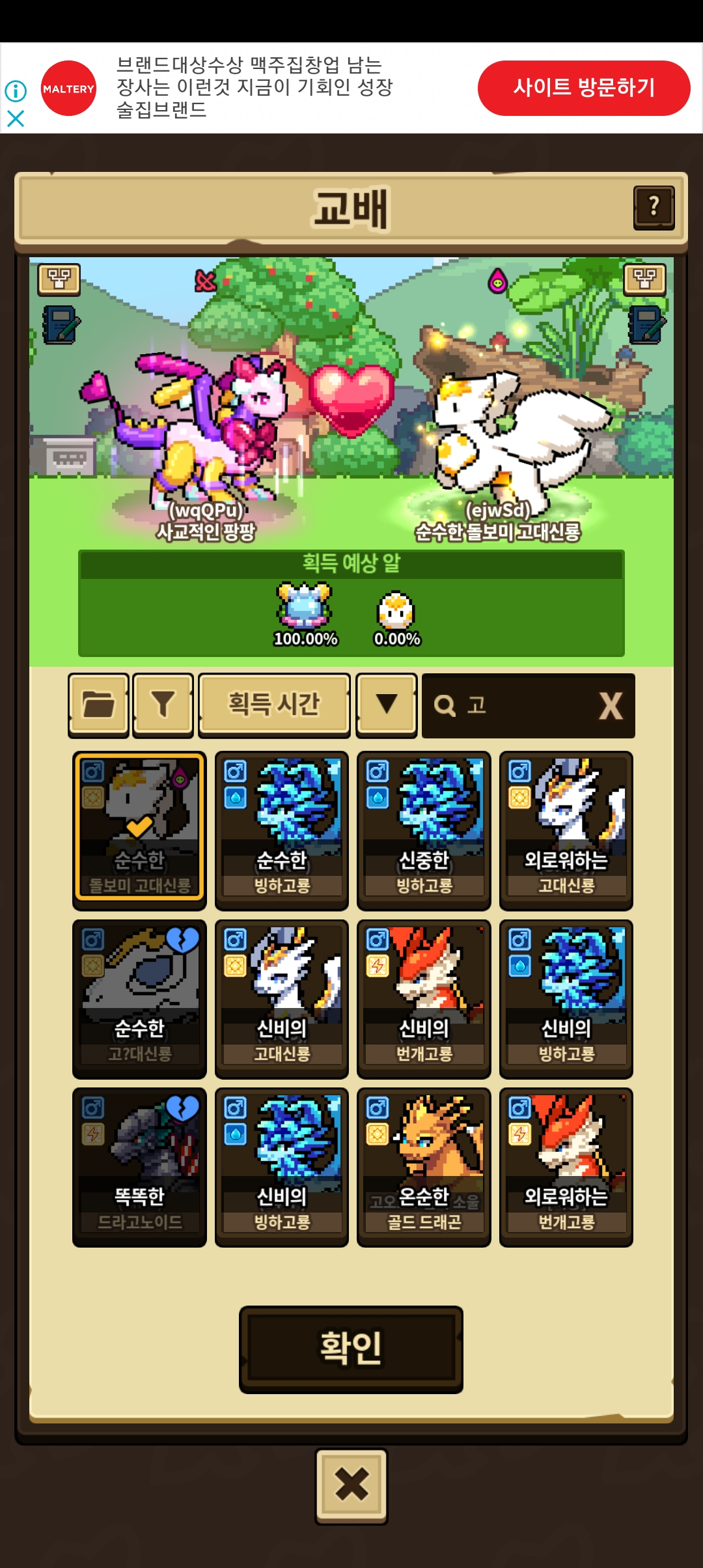Tap the search field containing 고
This screenshot has height=1568, width=703.
(x=508, y=705)
